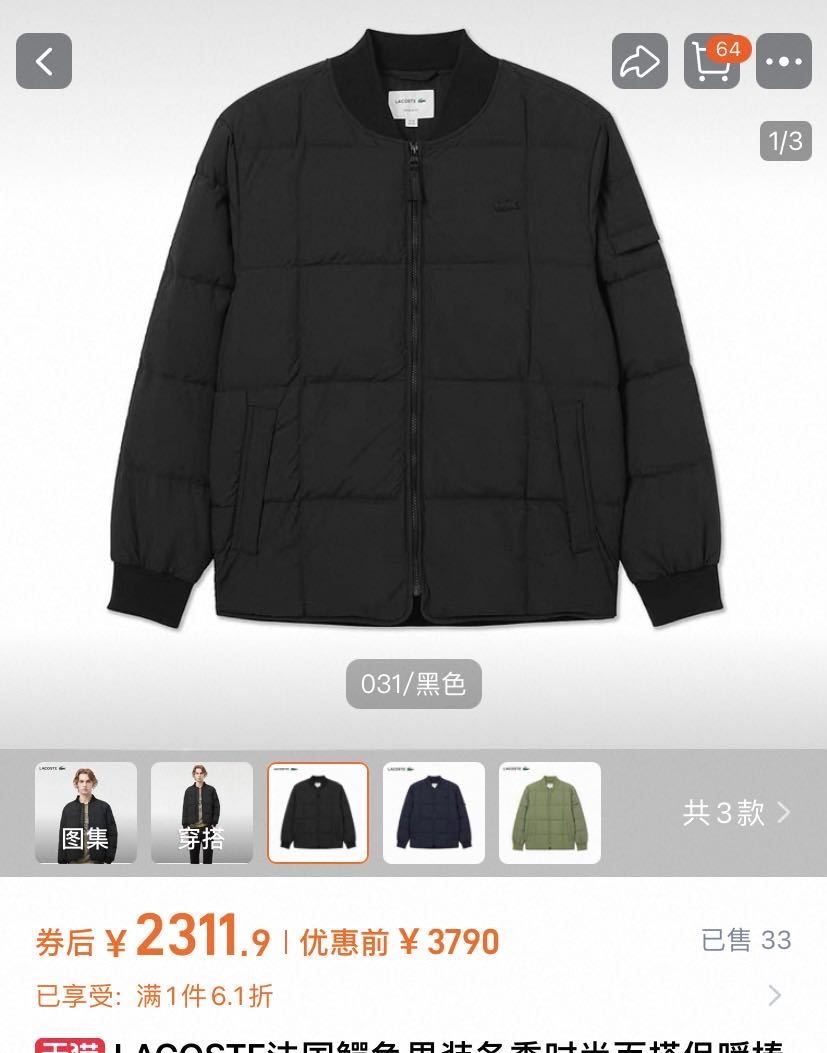
Task: Open the 图集 photo gallery thumbnail
Action: (x=86, y=812)
